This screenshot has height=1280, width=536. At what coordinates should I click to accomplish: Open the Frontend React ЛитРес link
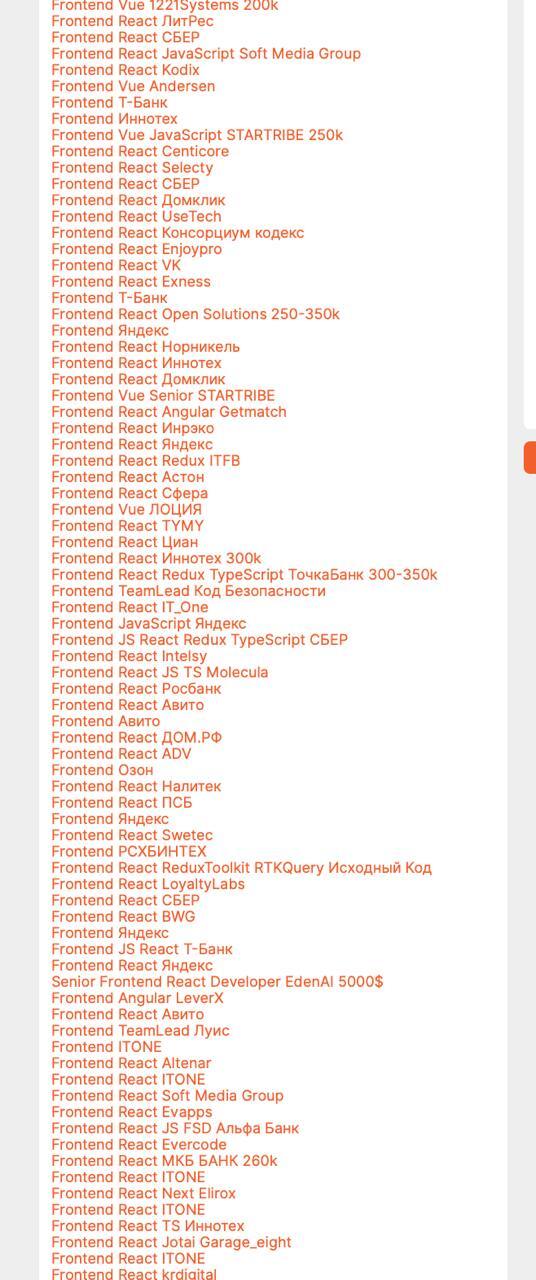click(x=132, y=21)
